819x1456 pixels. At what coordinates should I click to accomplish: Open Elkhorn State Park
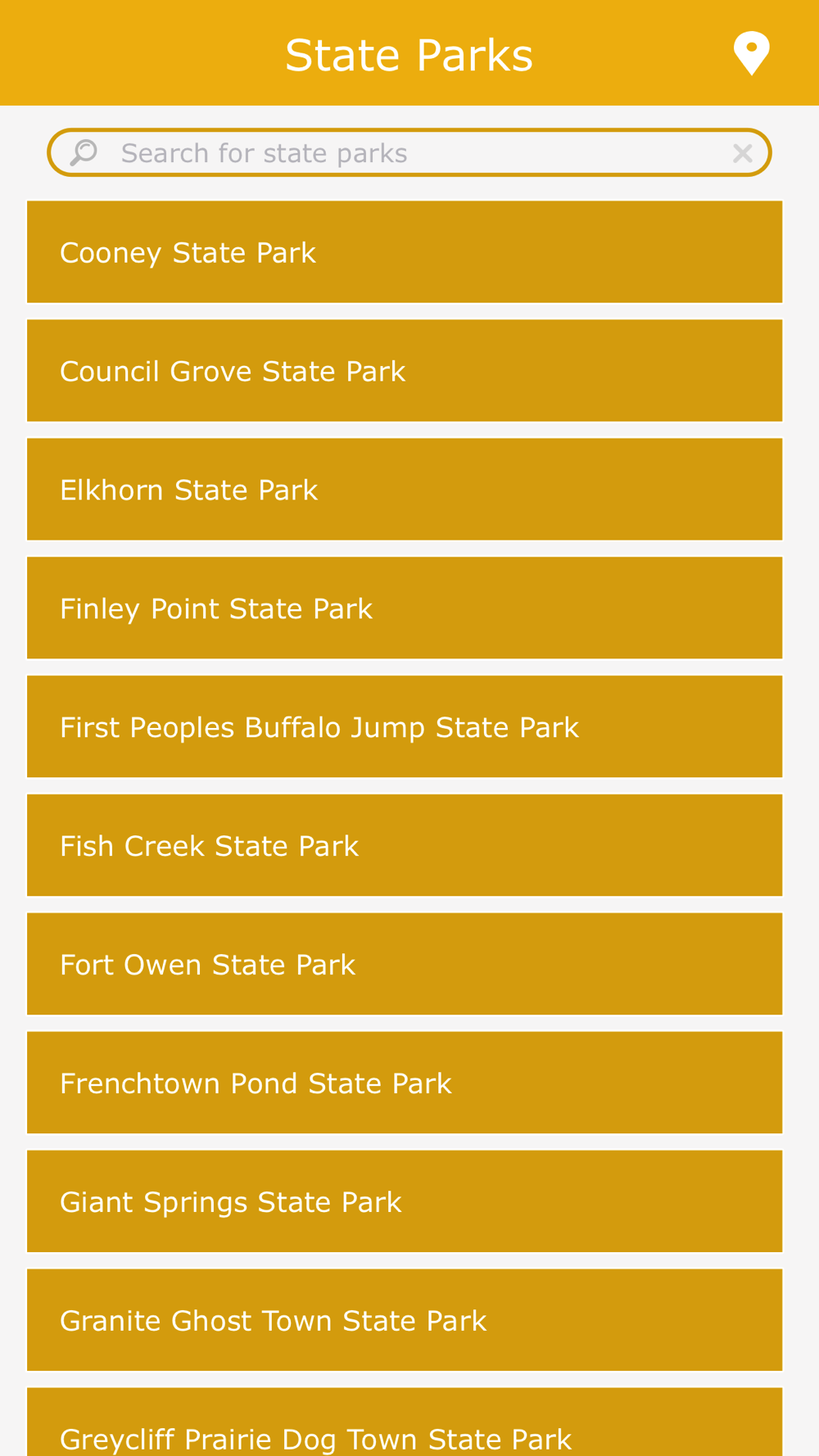click(405, 490)
